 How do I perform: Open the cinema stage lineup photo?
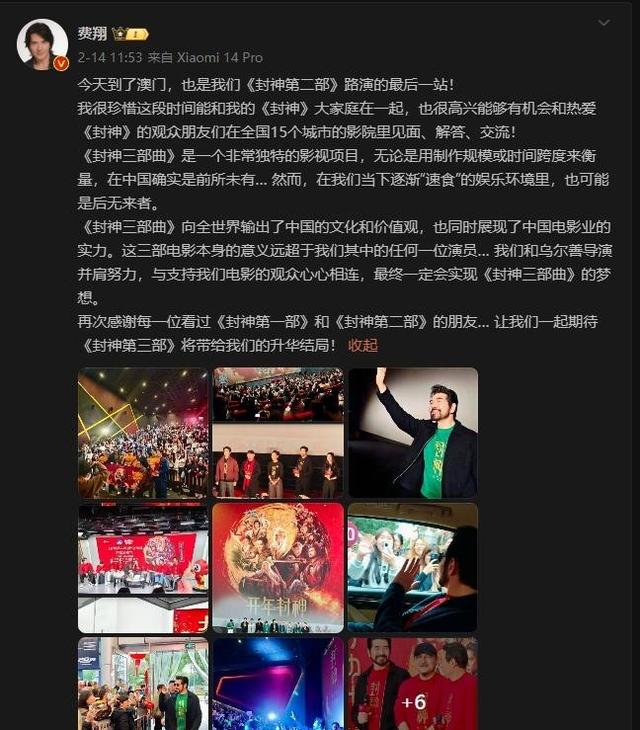pos(277,432)
